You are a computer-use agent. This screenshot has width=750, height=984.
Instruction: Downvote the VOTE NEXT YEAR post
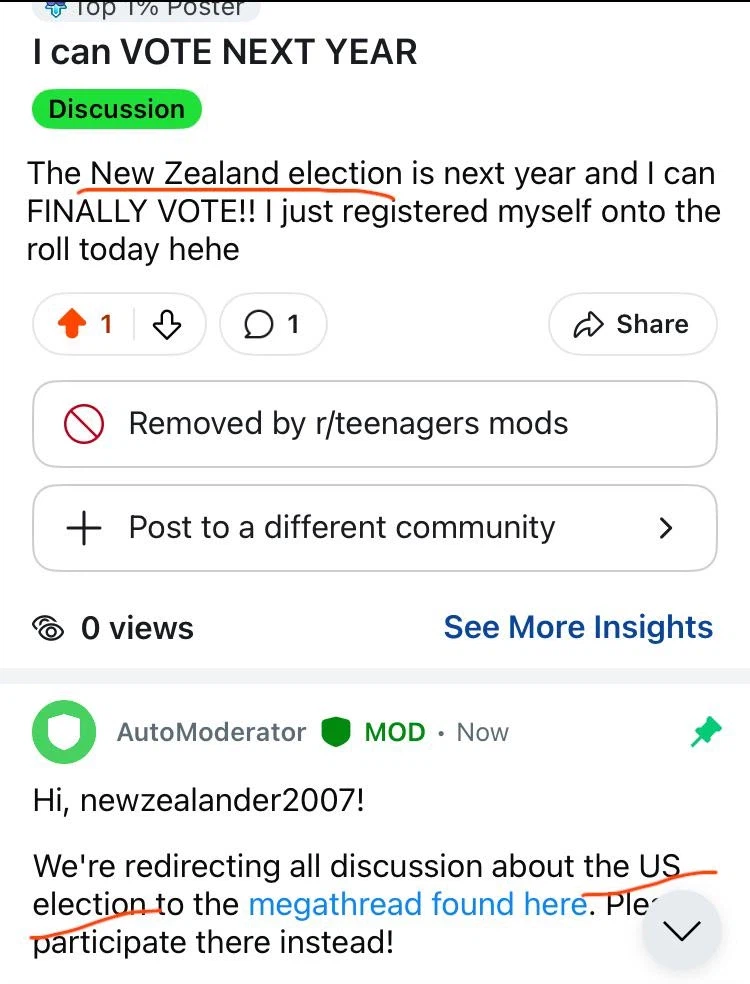click(165, 325)
